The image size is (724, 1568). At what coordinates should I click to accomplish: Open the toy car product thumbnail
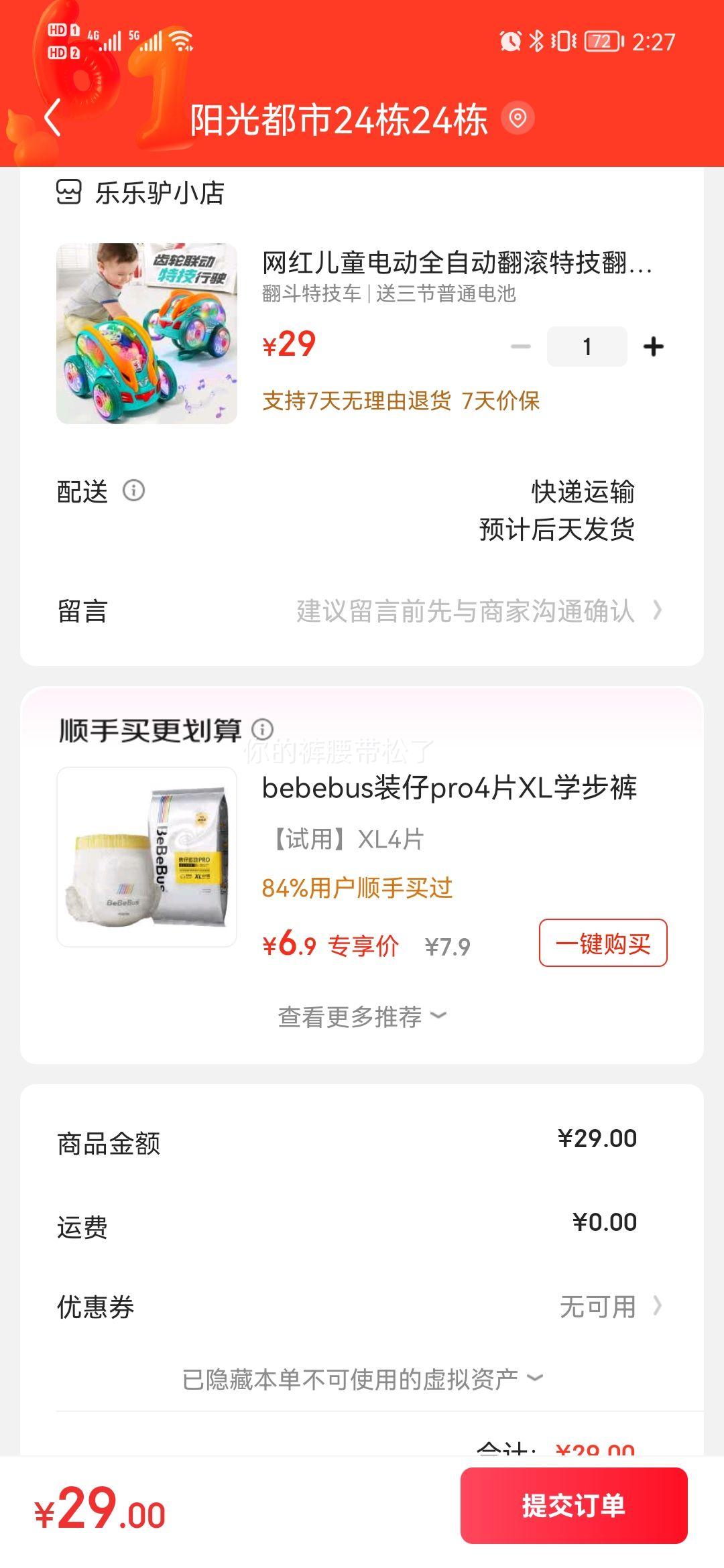point(147,333)
